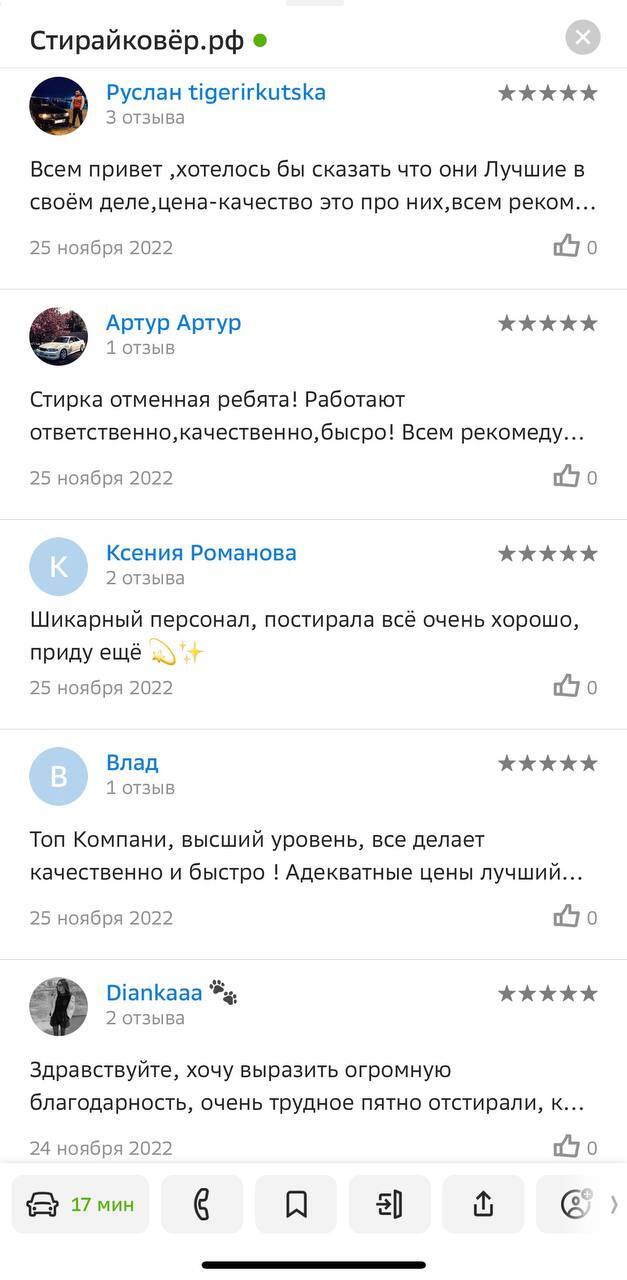
Task: Like Руслан tigerirkutska's review
Action: coord(567,246)
